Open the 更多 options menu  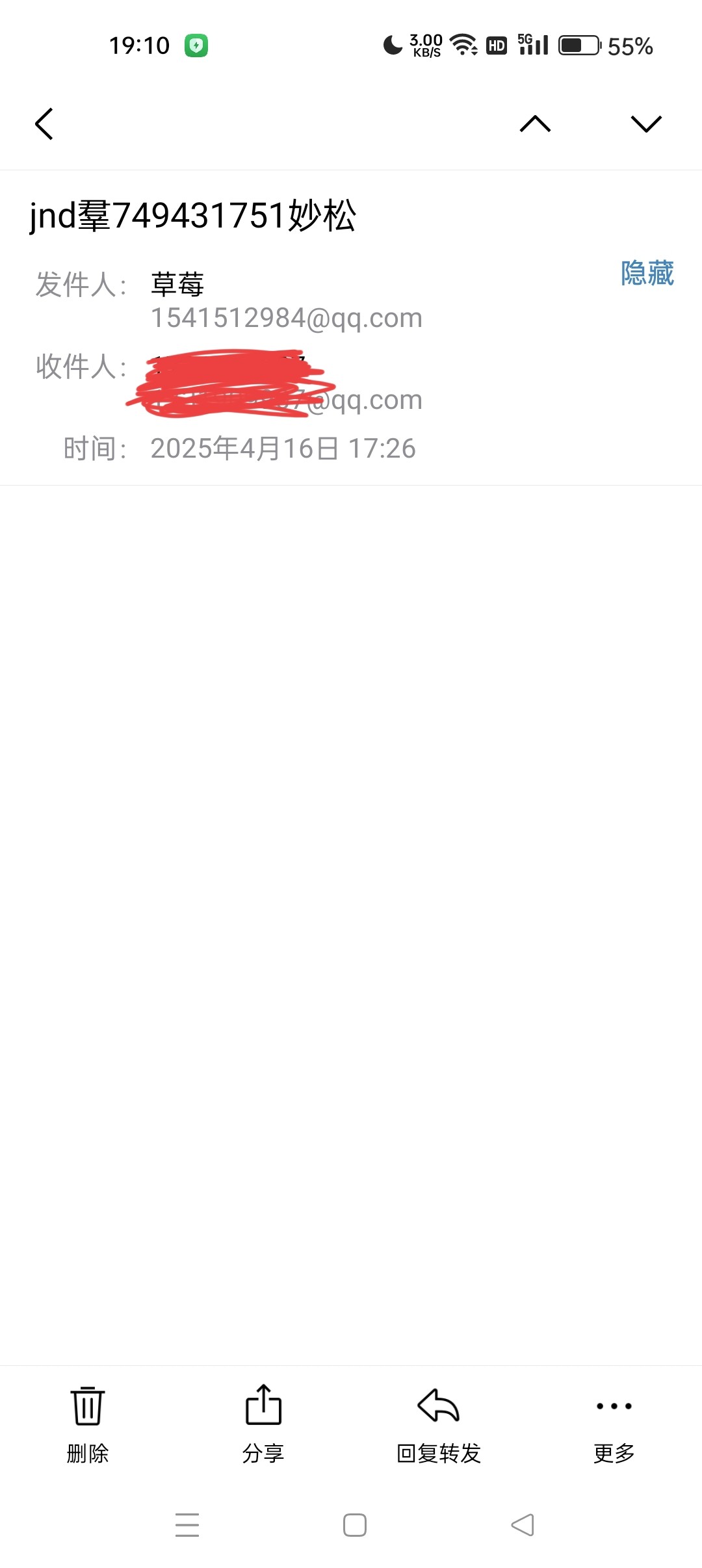point(614,1424)
